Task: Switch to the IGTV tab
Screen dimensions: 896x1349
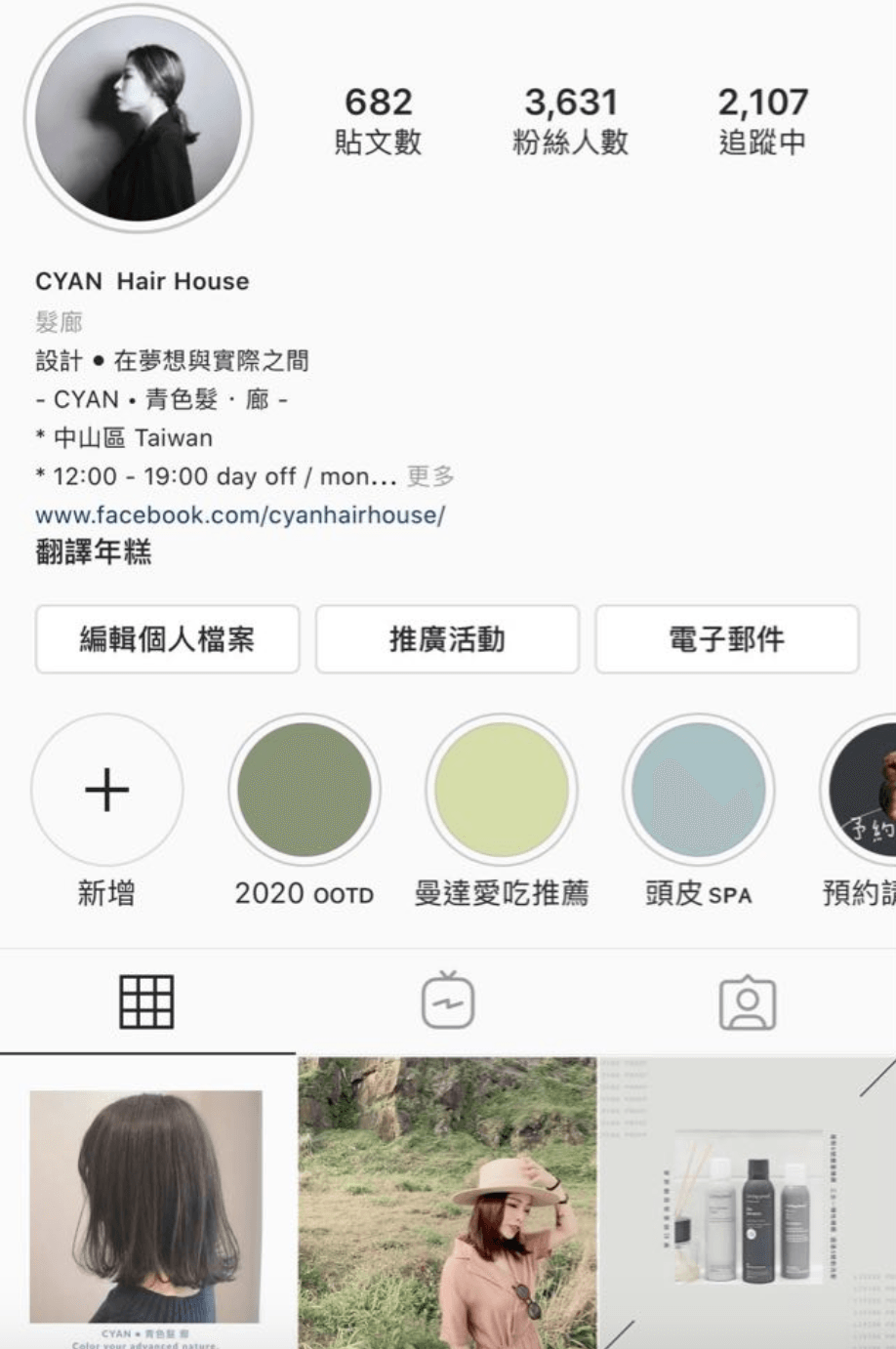Action: click(x=448, y=1002)
